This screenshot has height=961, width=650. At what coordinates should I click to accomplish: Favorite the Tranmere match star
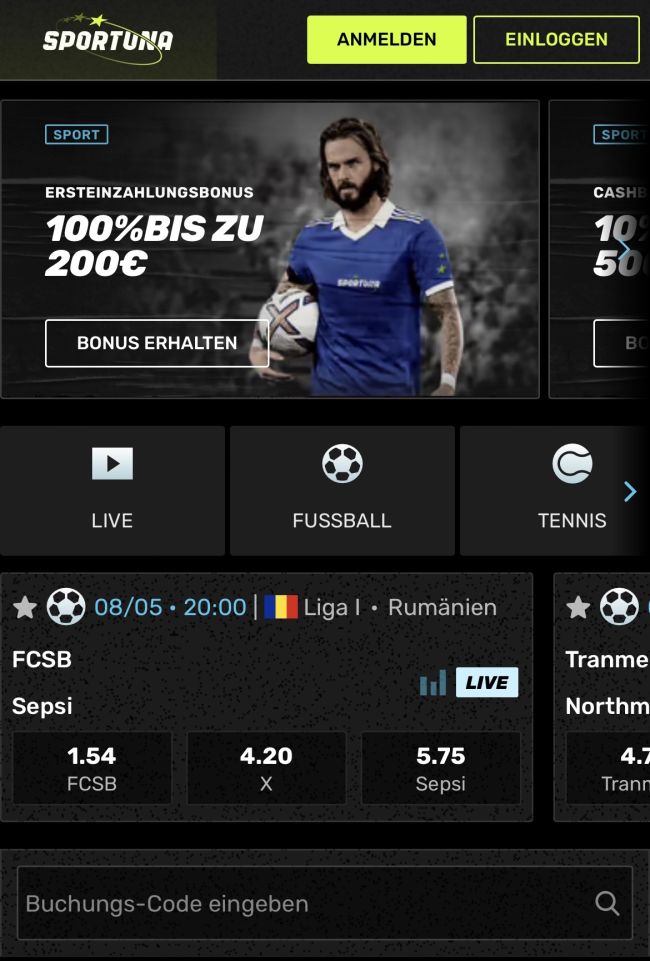(578, 607)
